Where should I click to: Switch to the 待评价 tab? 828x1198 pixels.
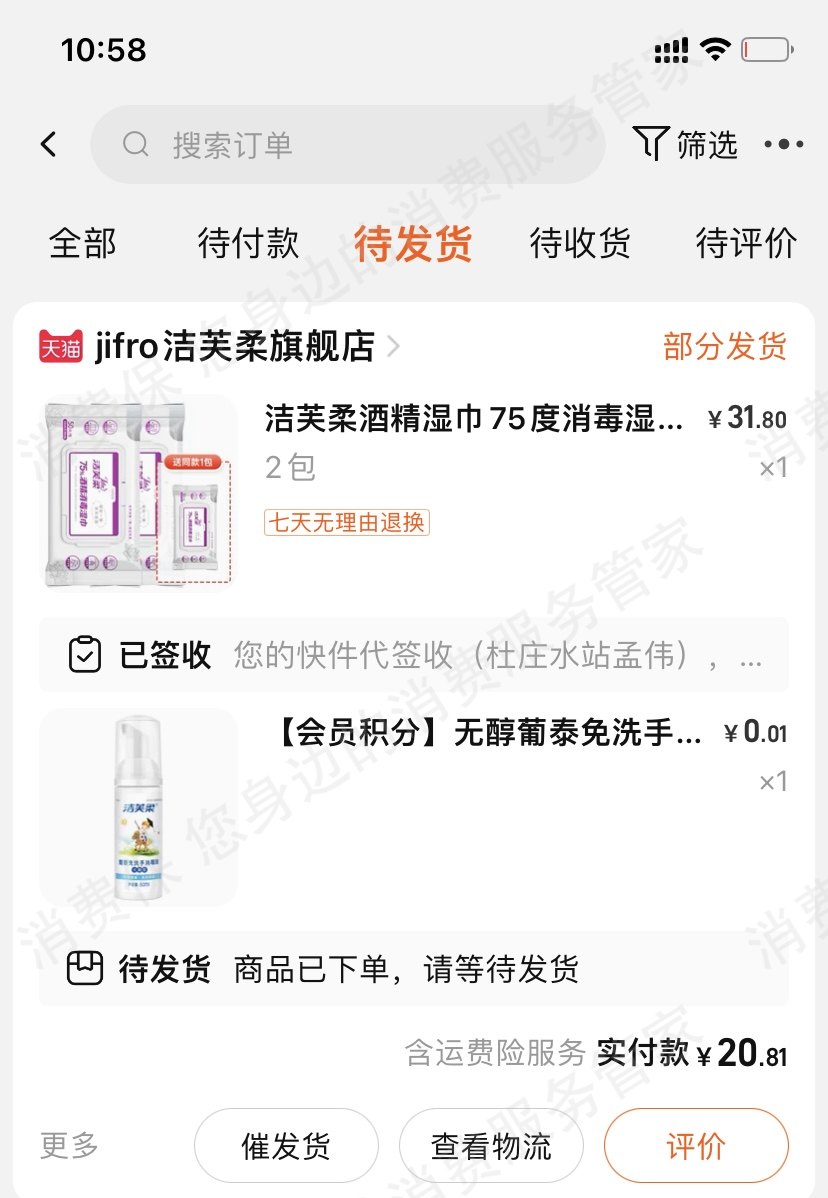click(746, 243)
